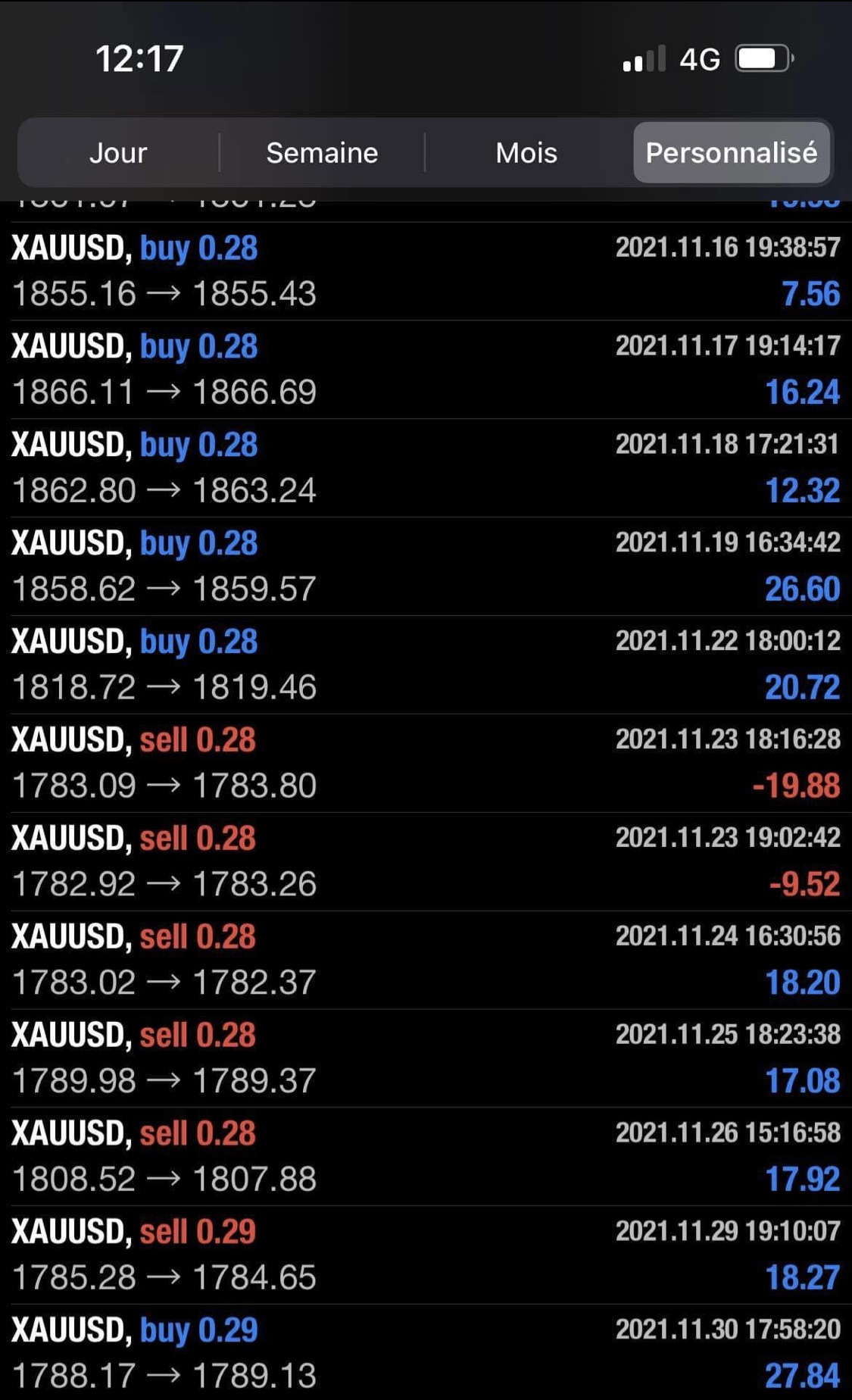Viewport: 852px width, 1400px height.
Task: Expand the trade with 16.24 profit
Action: 426,370
